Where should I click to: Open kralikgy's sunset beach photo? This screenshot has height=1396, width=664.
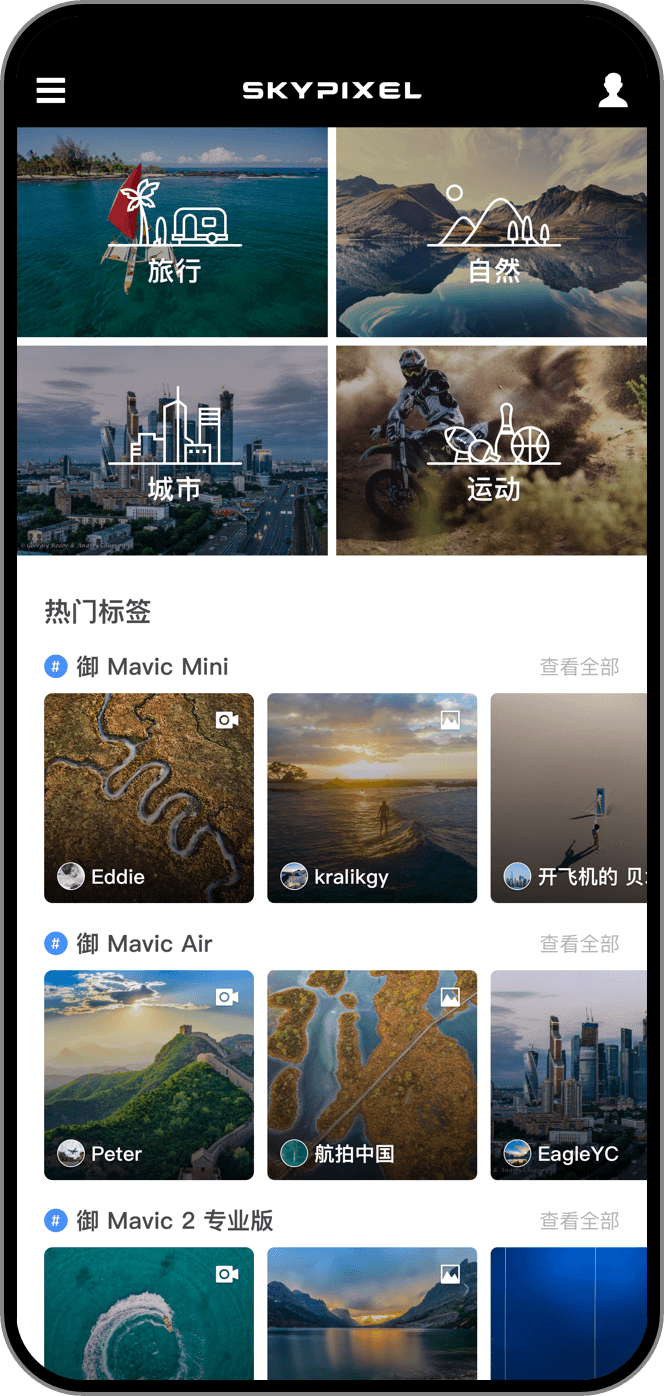tap(372, 797)
